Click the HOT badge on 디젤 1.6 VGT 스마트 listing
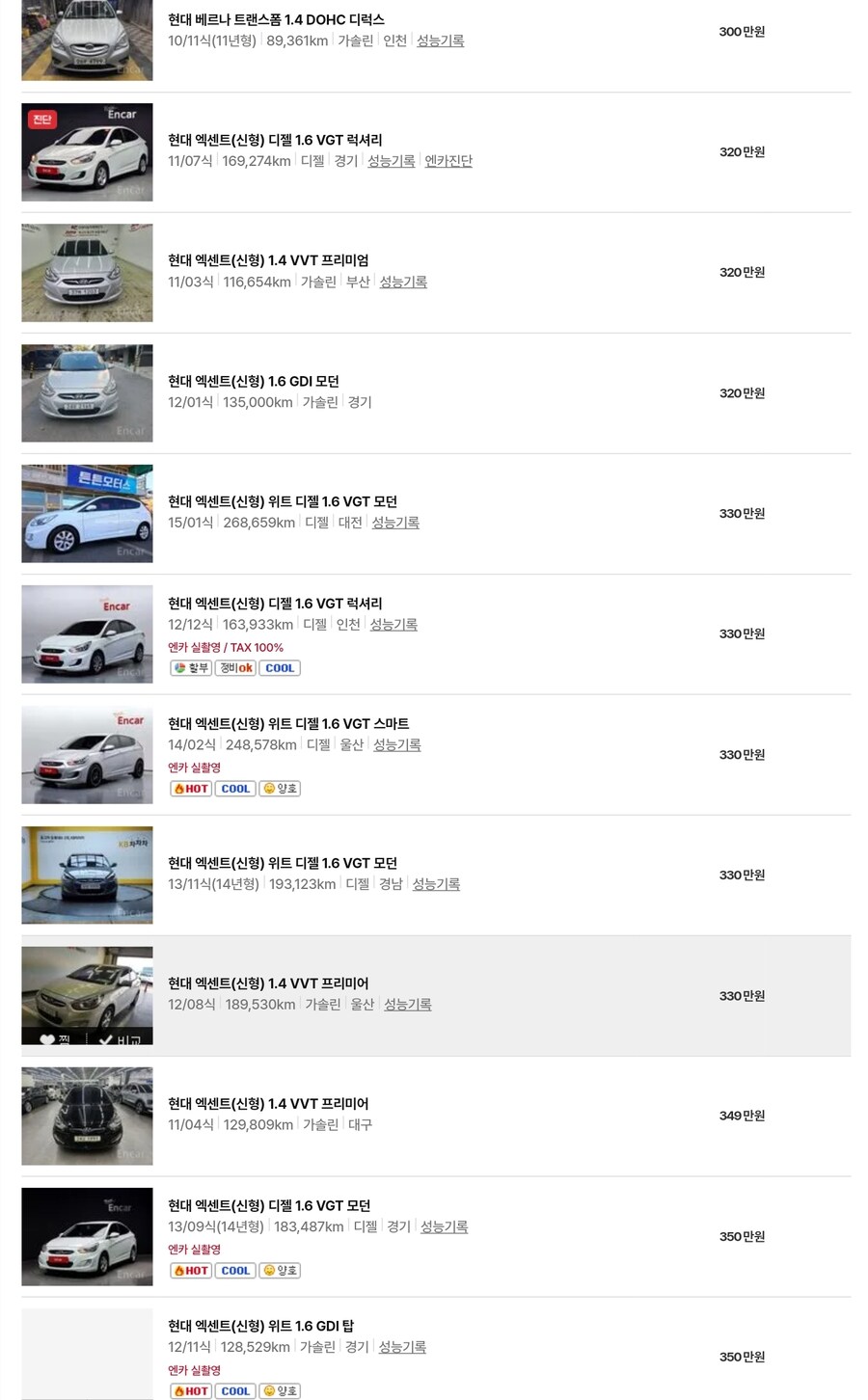This screenshot has width=868, height=1400. pos(190,788)
